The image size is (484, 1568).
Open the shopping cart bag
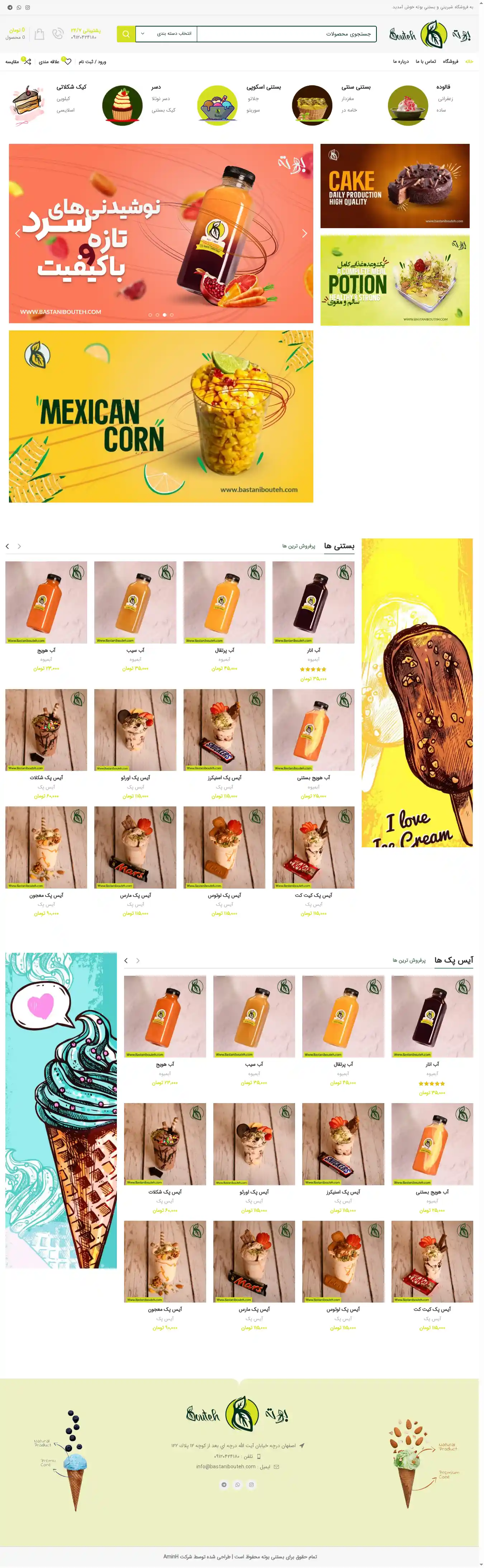pyautogui.click(x=39, y=34)
